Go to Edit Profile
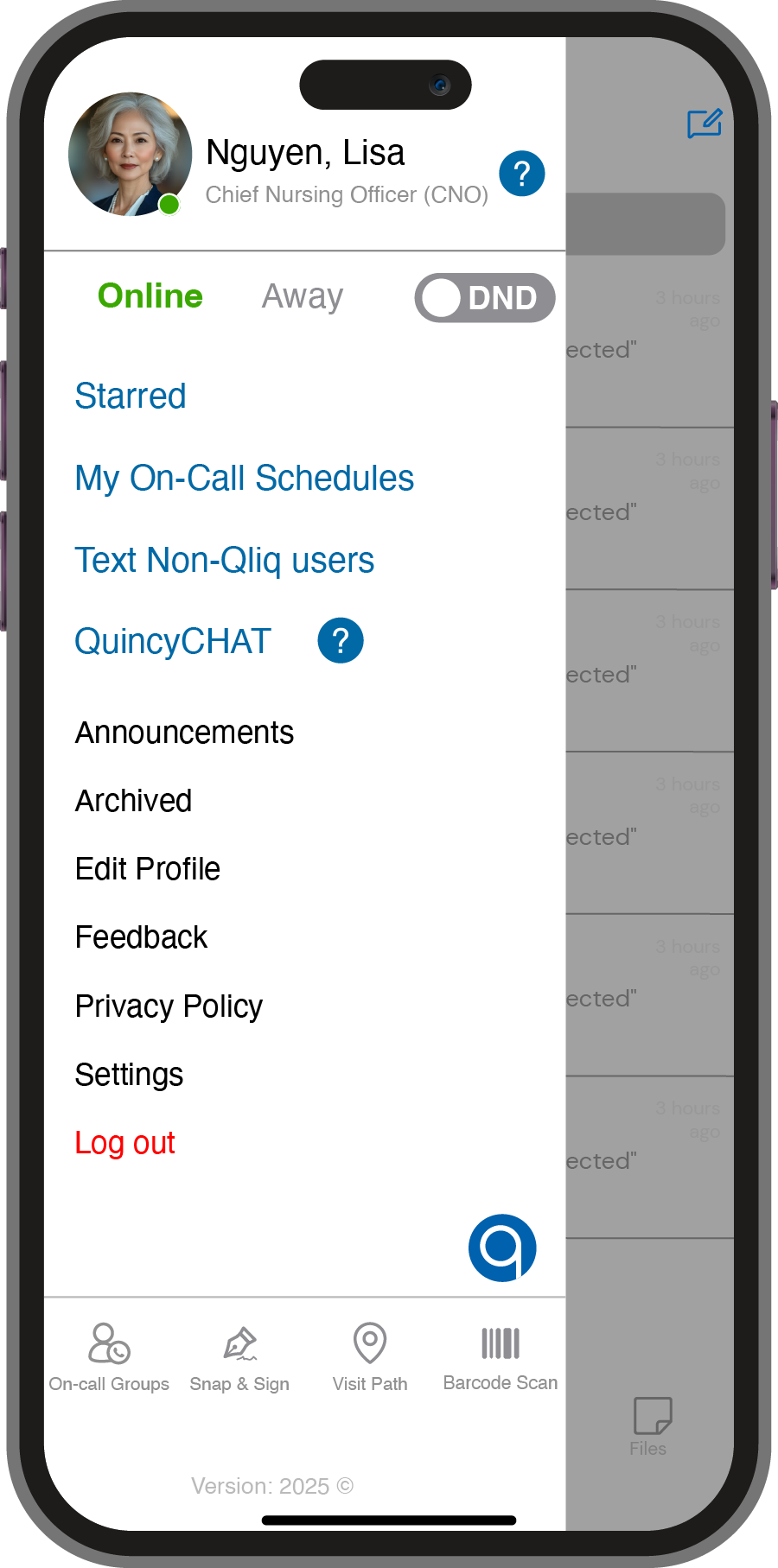Image resolution: width=778 pixels, height=1568 pixels. pyautogui.click(x=148, y=869)
